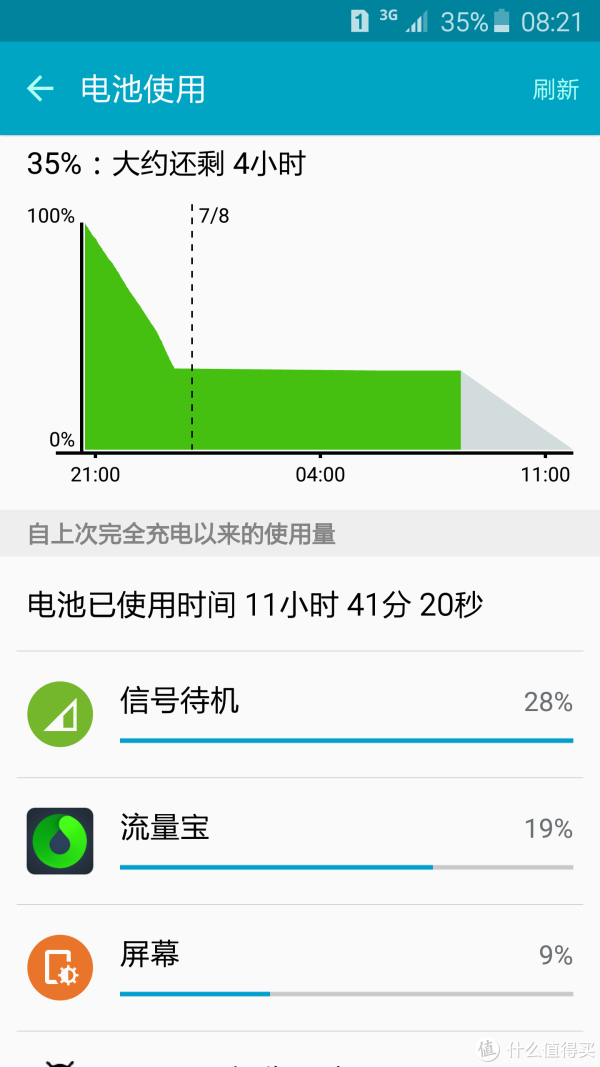Tap the 刷新 refresh button
600x1067 pixels.
[555, 90]
